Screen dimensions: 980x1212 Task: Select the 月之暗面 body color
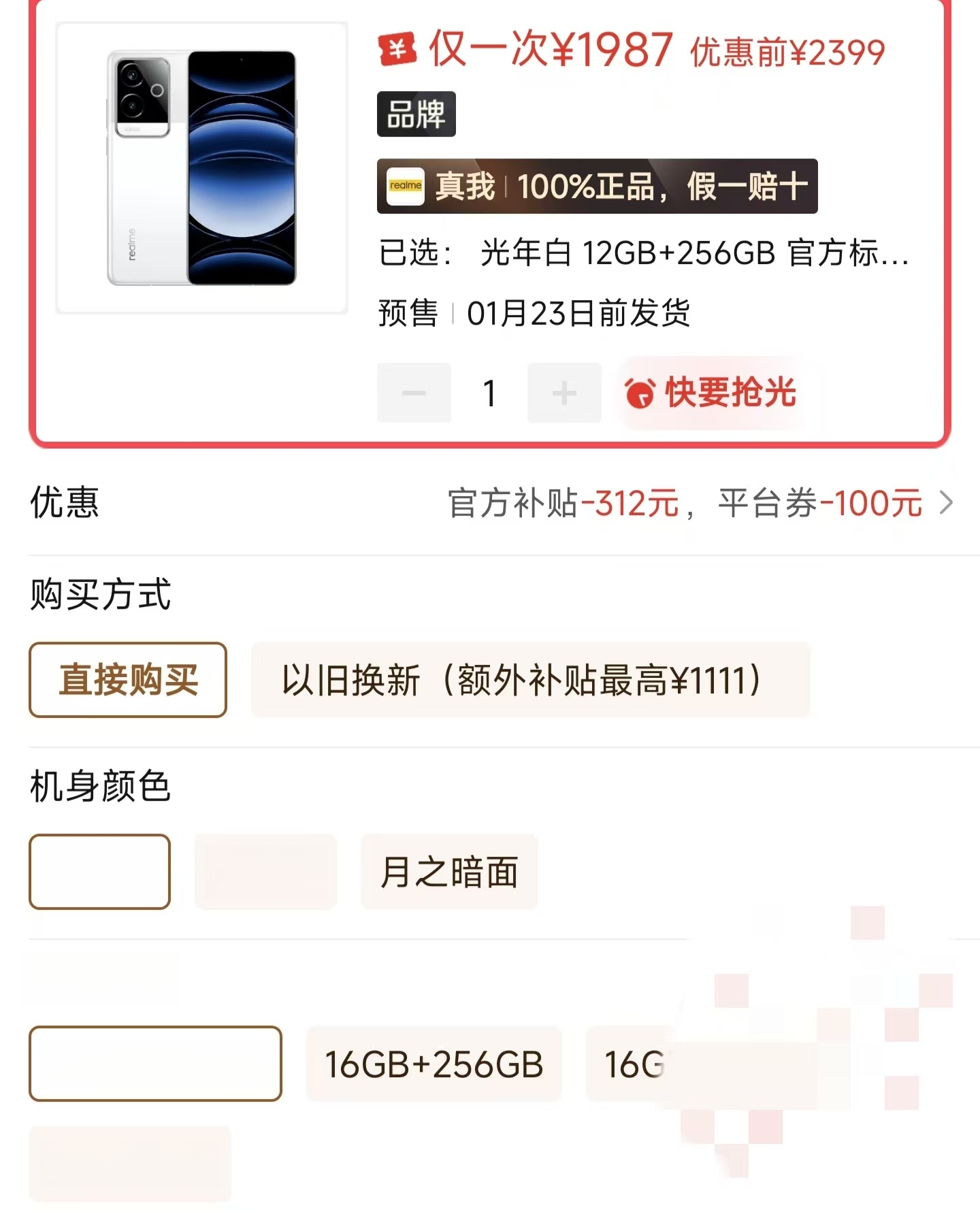449,872
